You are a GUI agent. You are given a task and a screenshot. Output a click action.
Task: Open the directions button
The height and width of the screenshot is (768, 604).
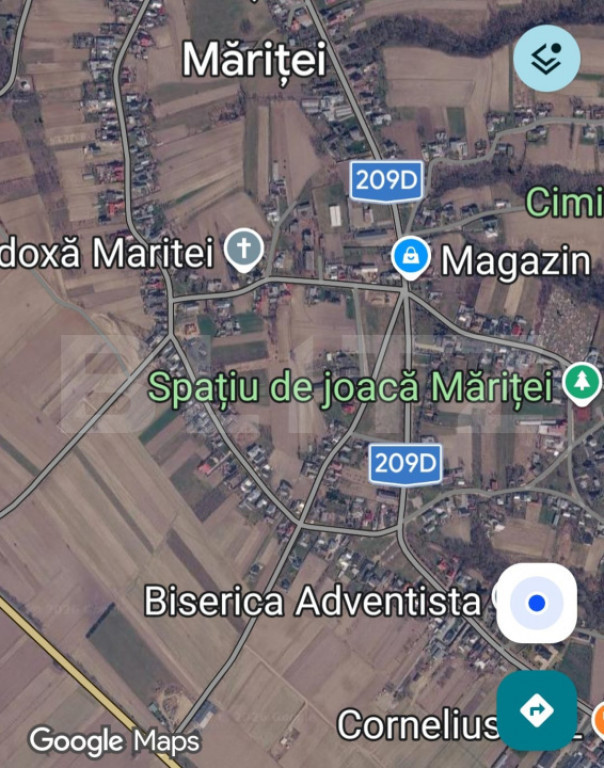[x=537, y=710]
